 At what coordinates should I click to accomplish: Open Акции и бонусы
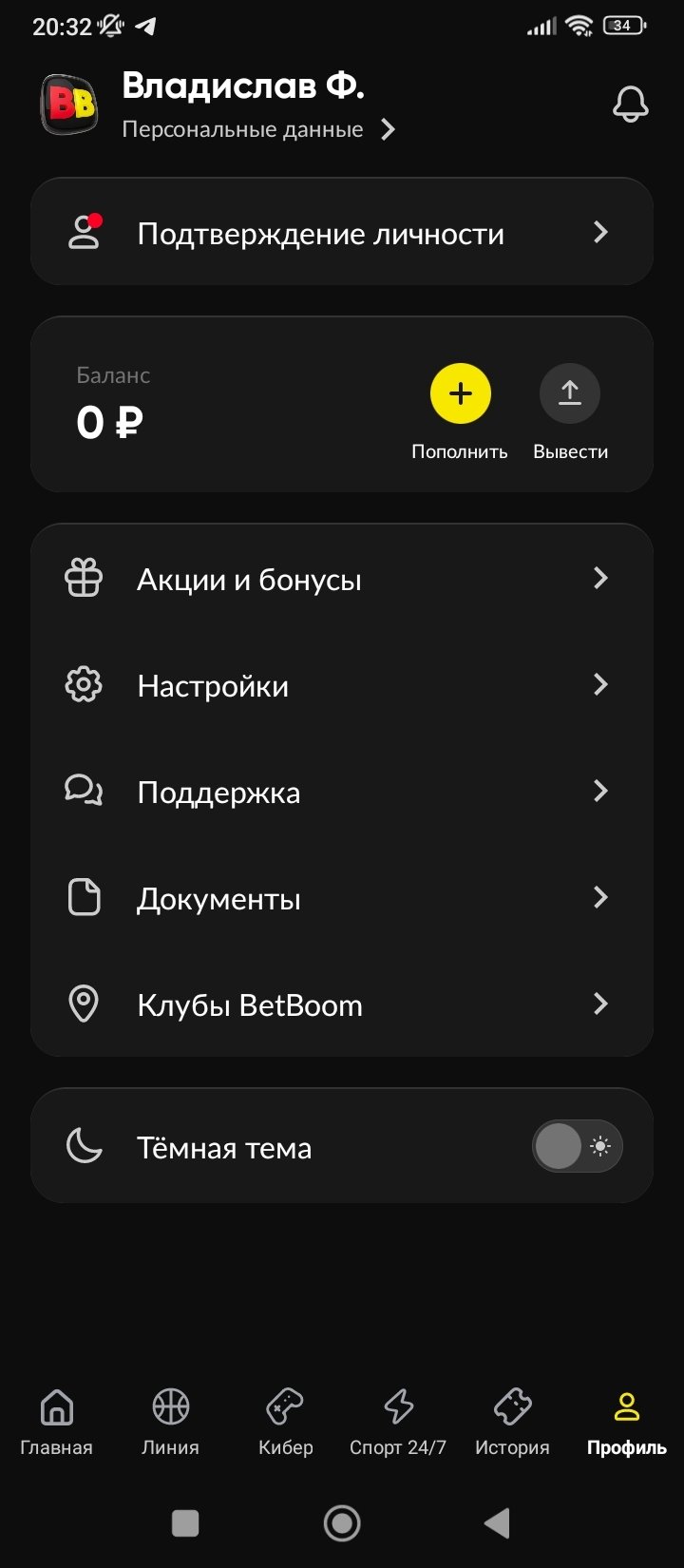342,579
